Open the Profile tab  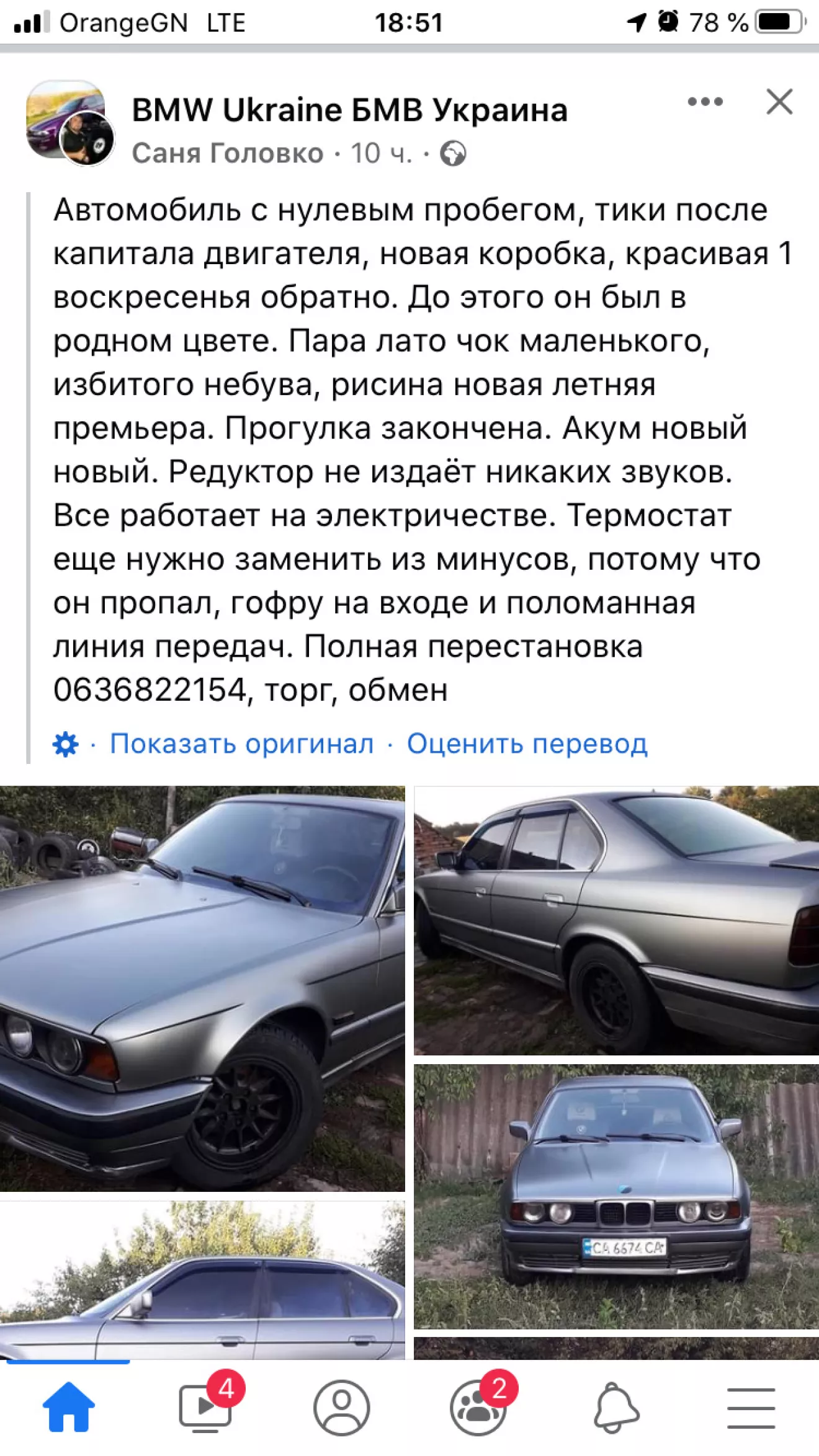point(341,1408)
